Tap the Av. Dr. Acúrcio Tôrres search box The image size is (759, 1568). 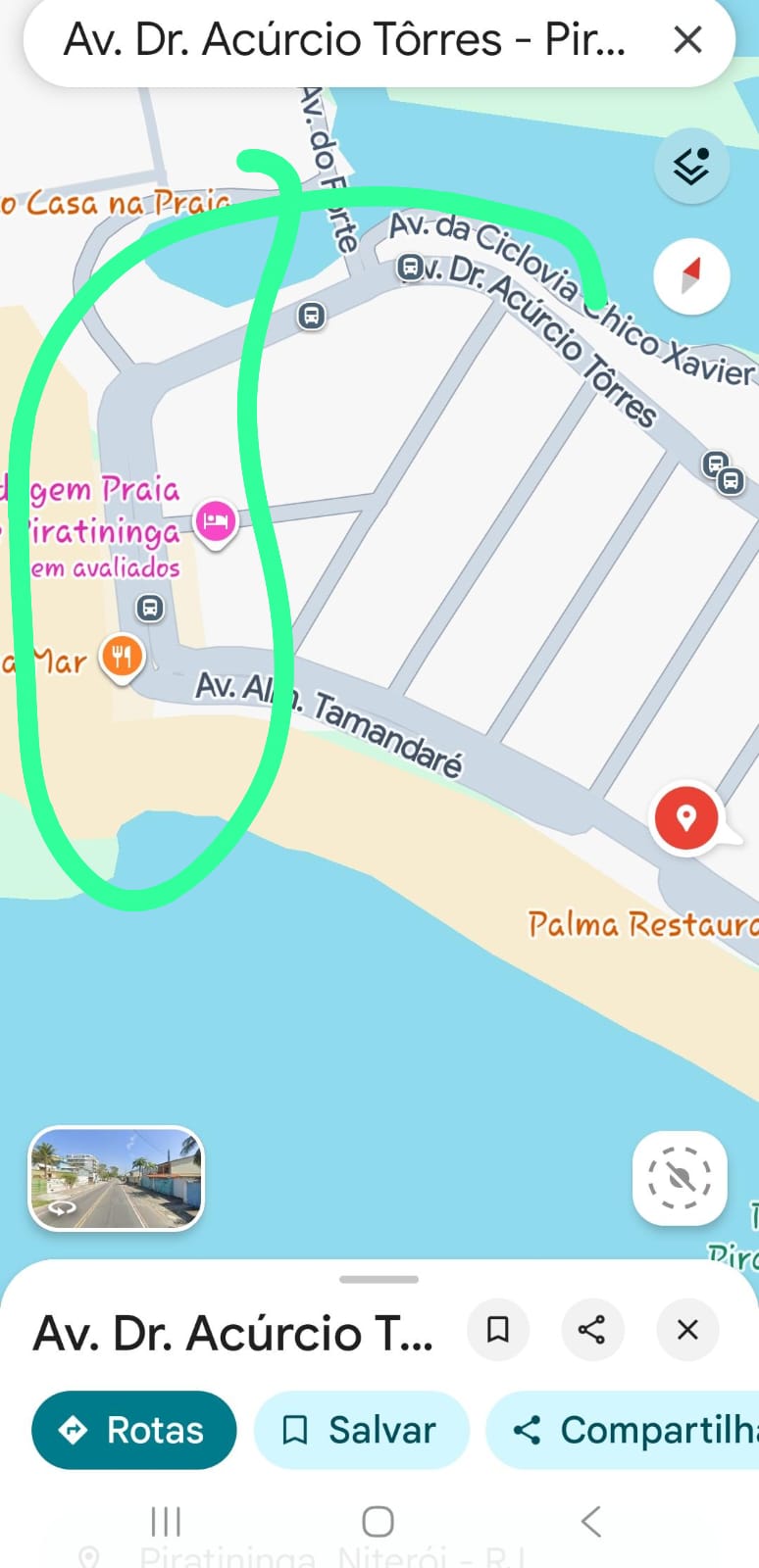tap(343, 40)
